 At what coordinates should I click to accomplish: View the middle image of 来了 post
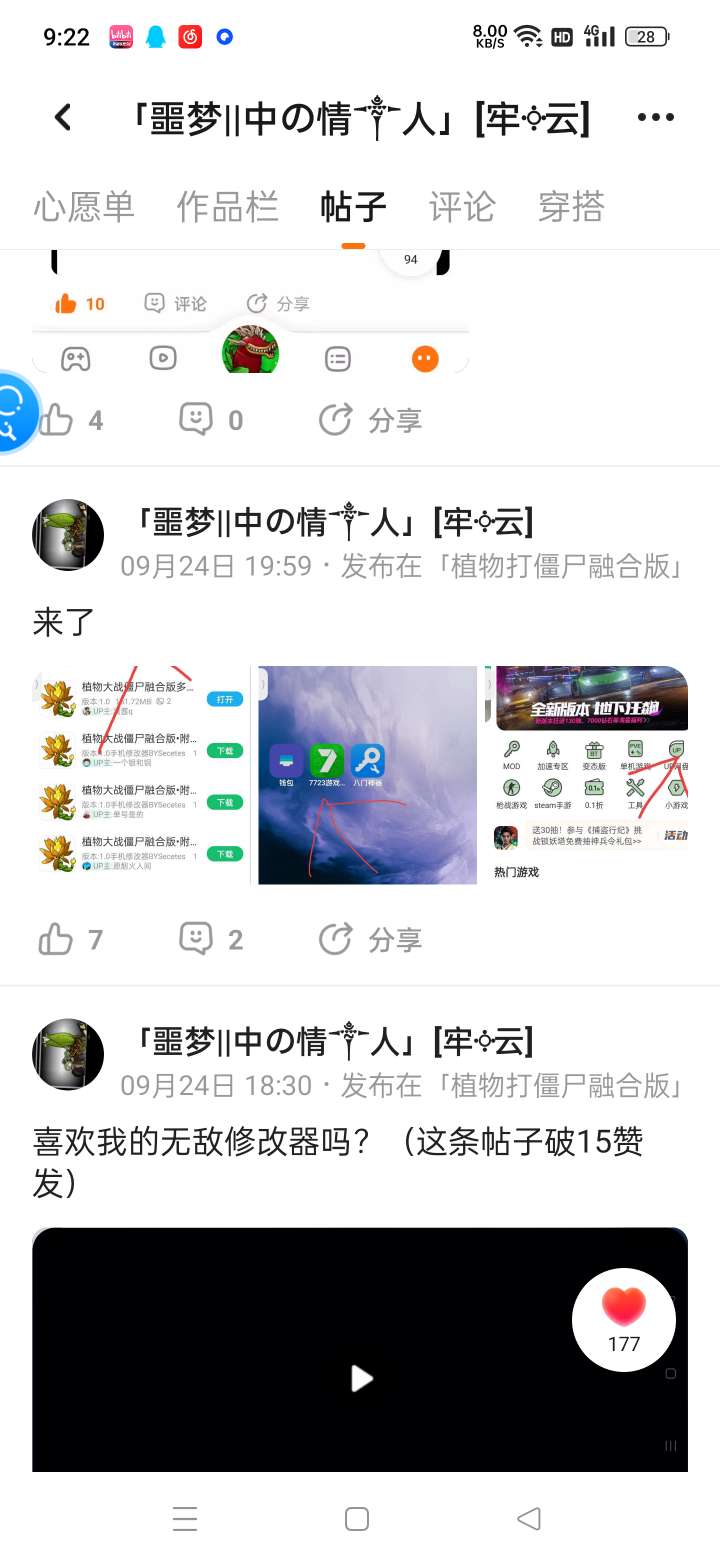coord(367,775)
